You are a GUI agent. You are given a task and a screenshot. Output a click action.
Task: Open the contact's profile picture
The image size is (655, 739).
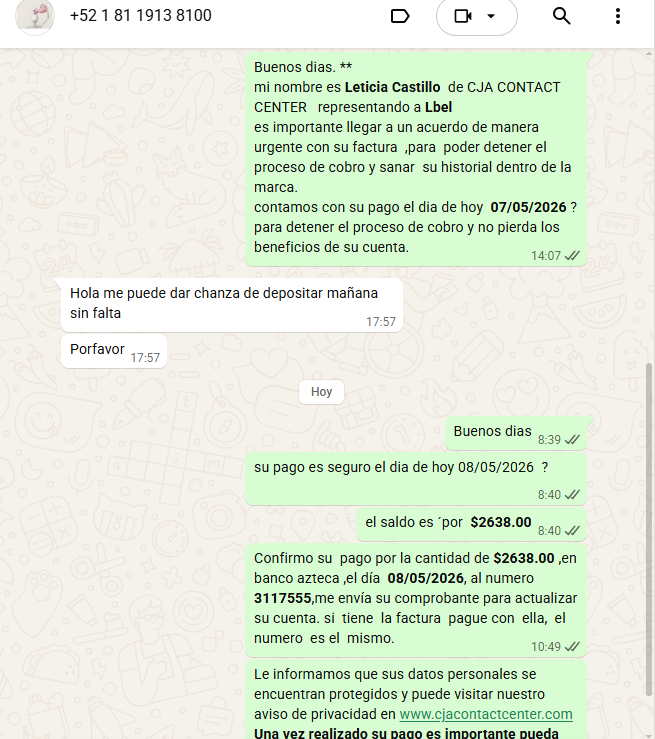coord(35,16)
